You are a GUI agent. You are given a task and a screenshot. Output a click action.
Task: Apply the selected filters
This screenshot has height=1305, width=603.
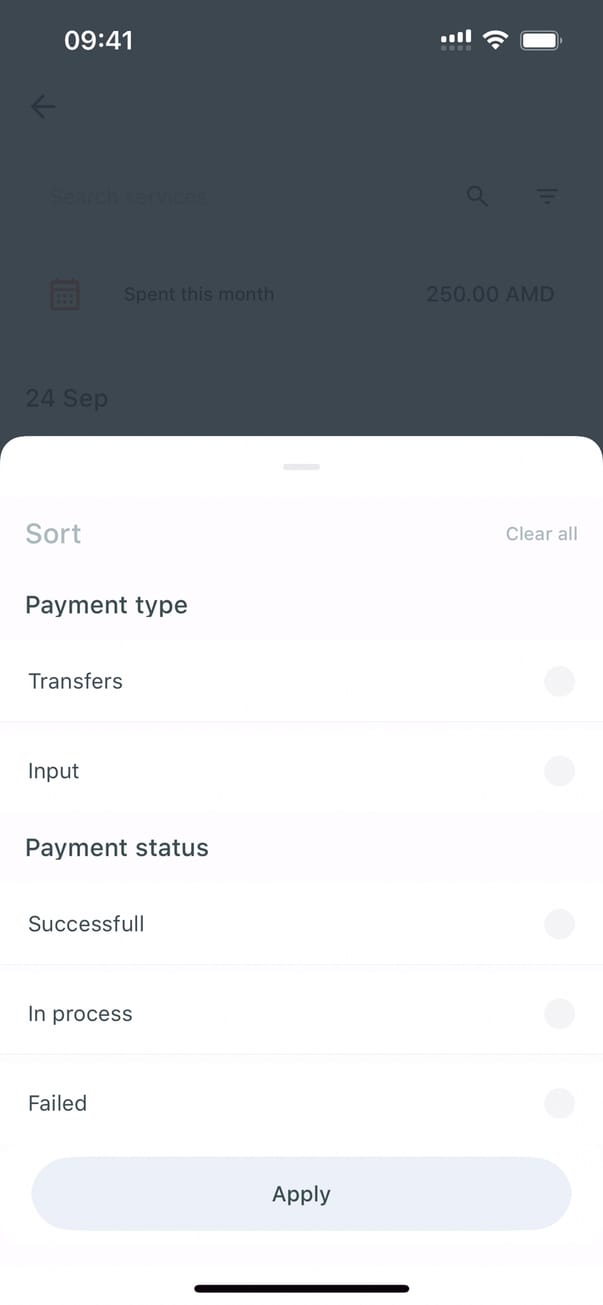tap(301, 1194)
